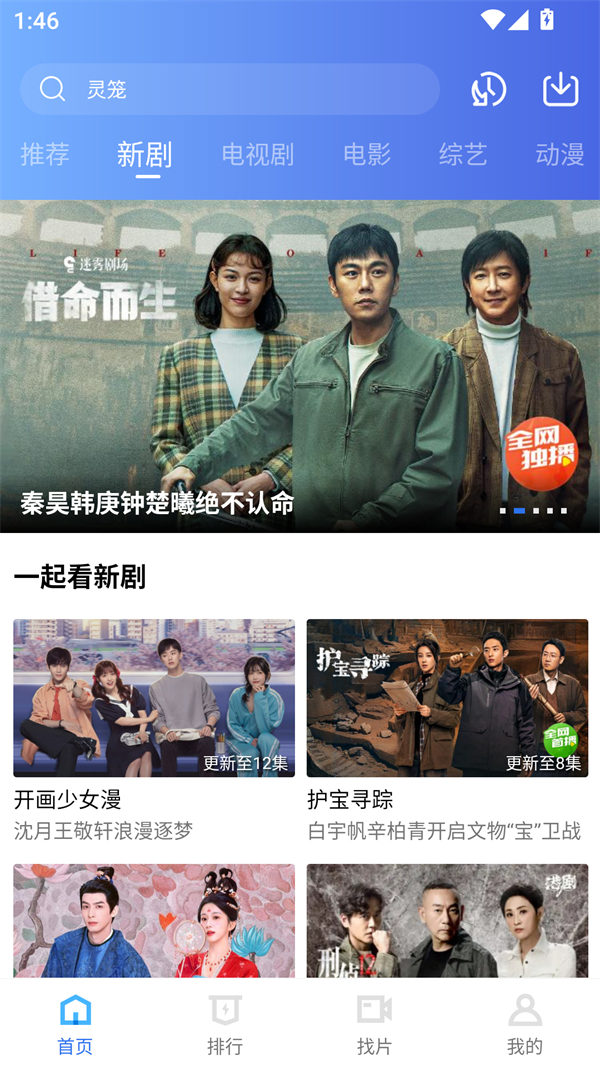This screenshot has width=600, height=1066.
Task: Go to the 综艺 tab
Action: (x=463, y=154)
